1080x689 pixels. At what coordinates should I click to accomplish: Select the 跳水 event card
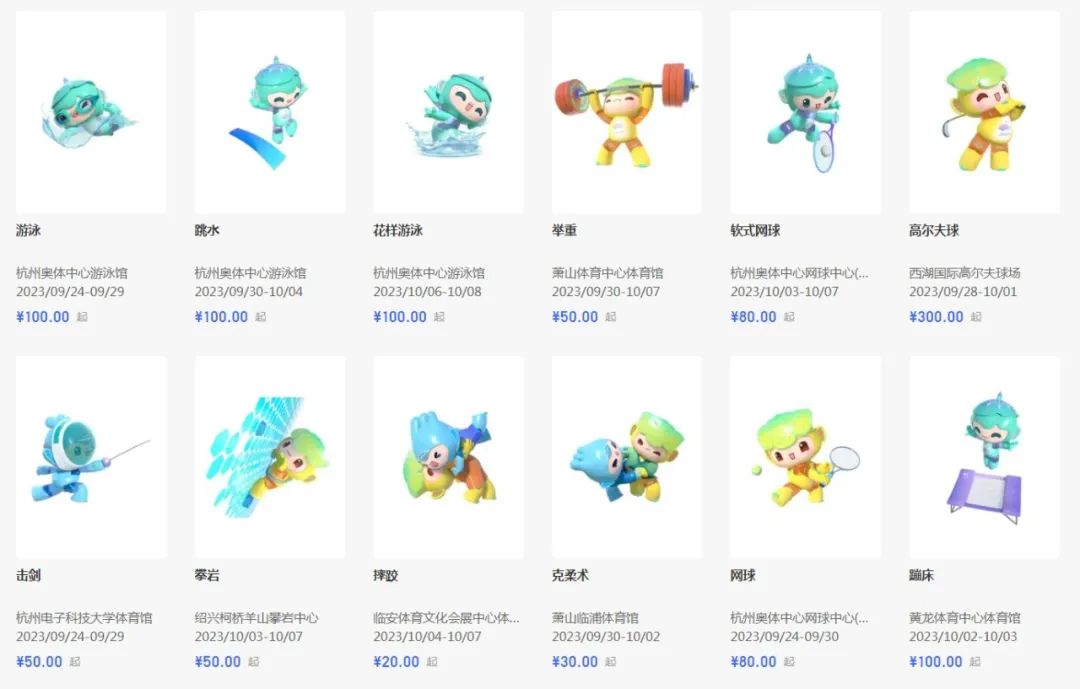(x=270, y=112)
